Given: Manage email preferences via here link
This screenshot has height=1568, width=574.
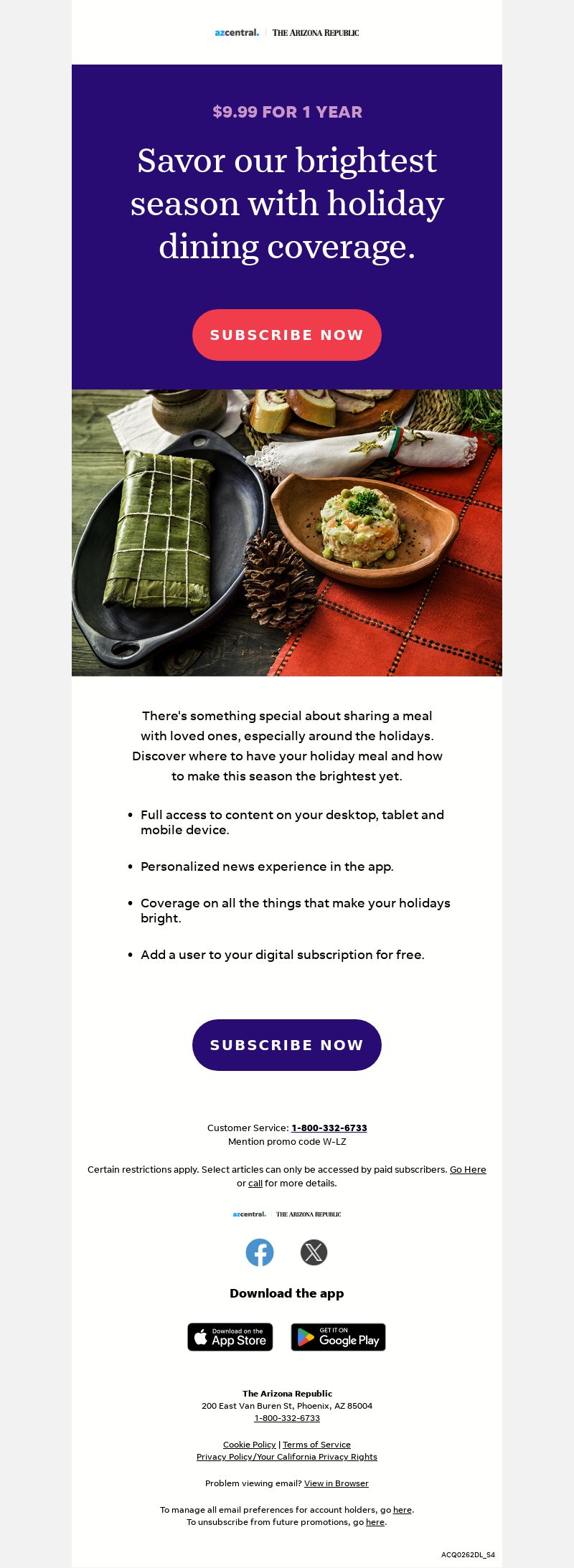Looking at the screenshot, I should click(x=402, y=1509).
